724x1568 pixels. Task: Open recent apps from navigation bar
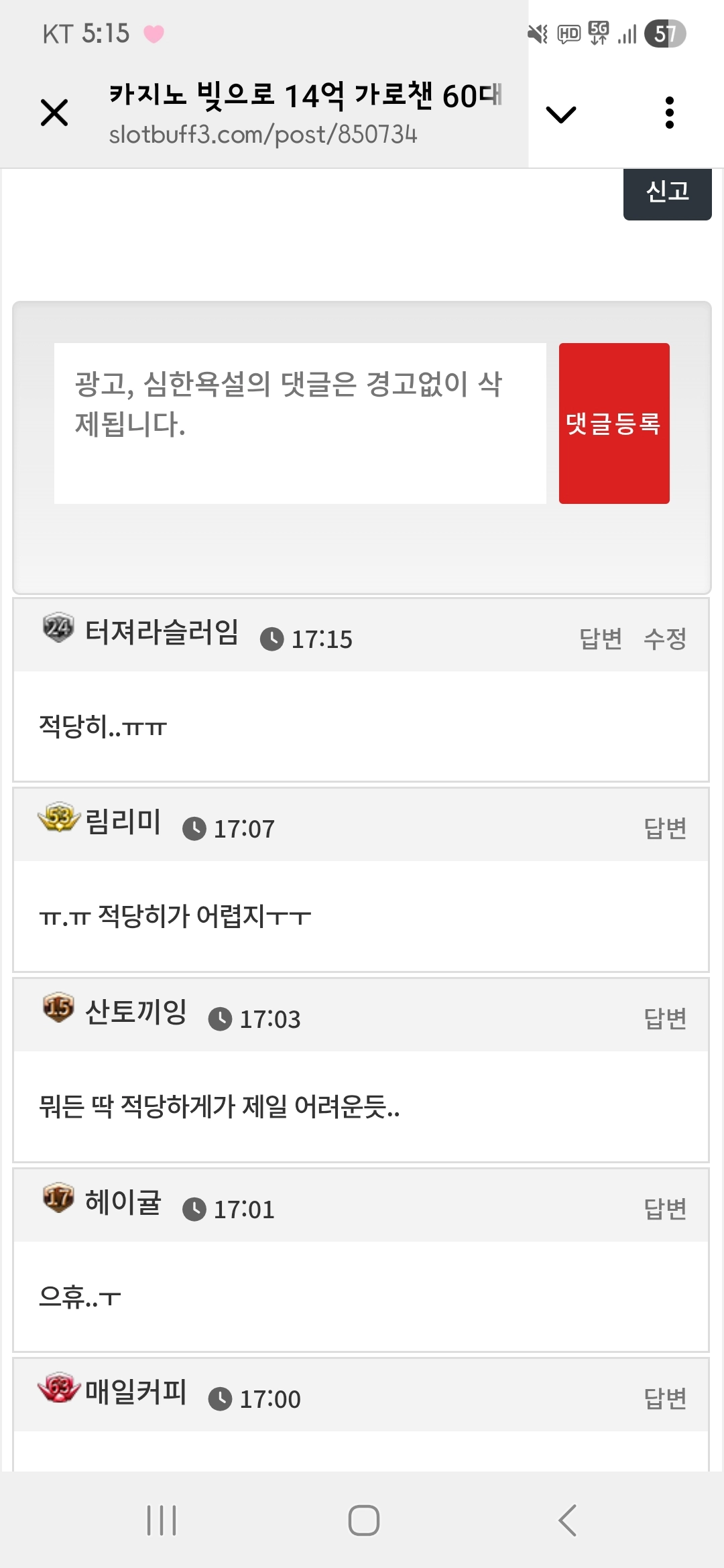click(162, 1520)
